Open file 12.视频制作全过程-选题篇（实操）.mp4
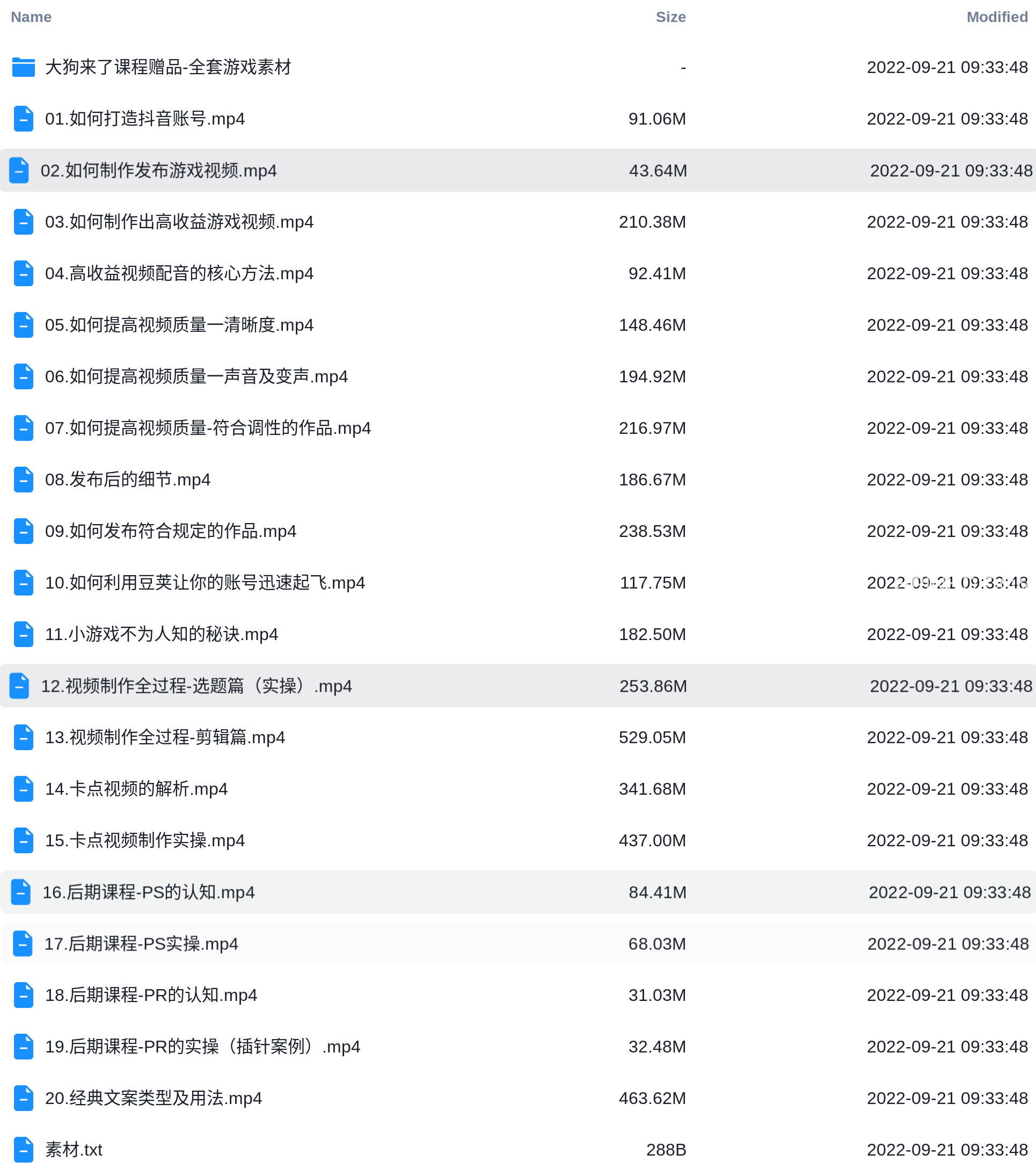The image size is (1036, 1176). (196, 686)
